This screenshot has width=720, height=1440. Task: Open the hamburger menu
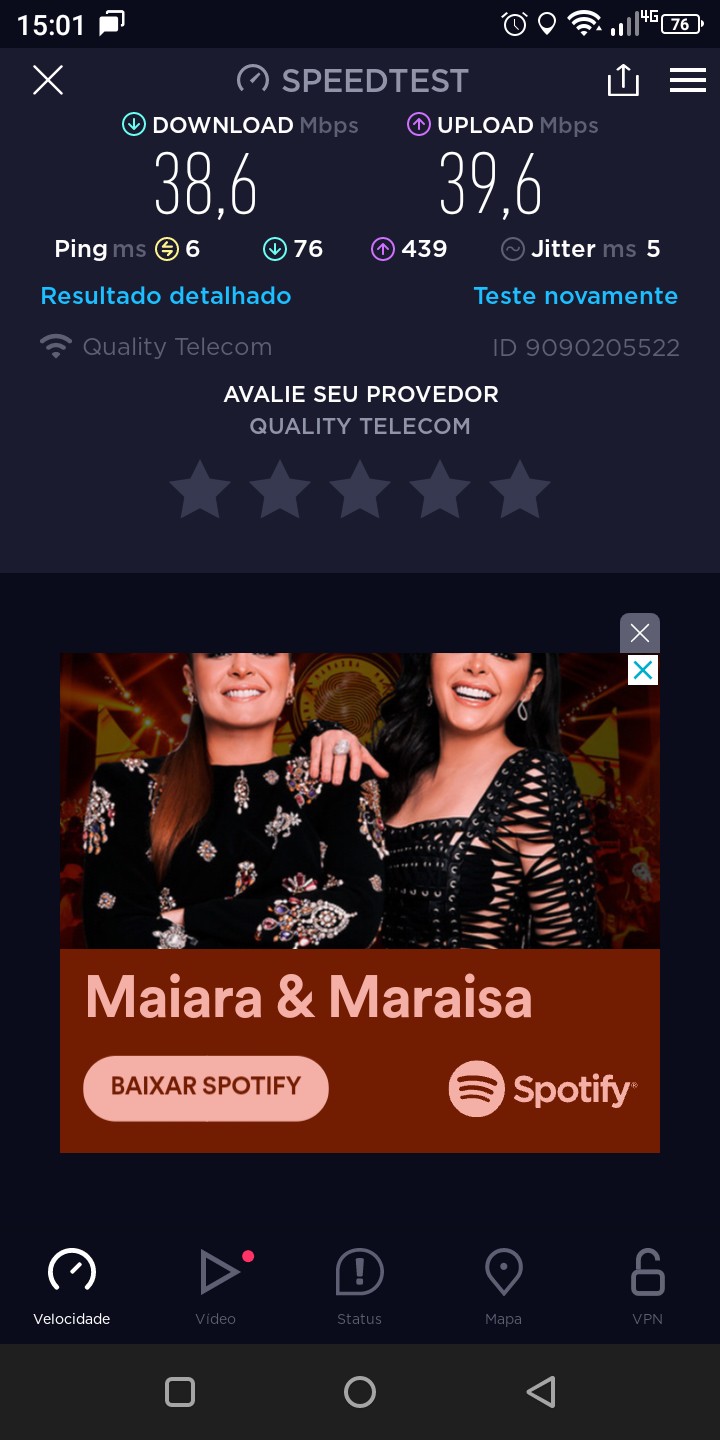point(688,80)
